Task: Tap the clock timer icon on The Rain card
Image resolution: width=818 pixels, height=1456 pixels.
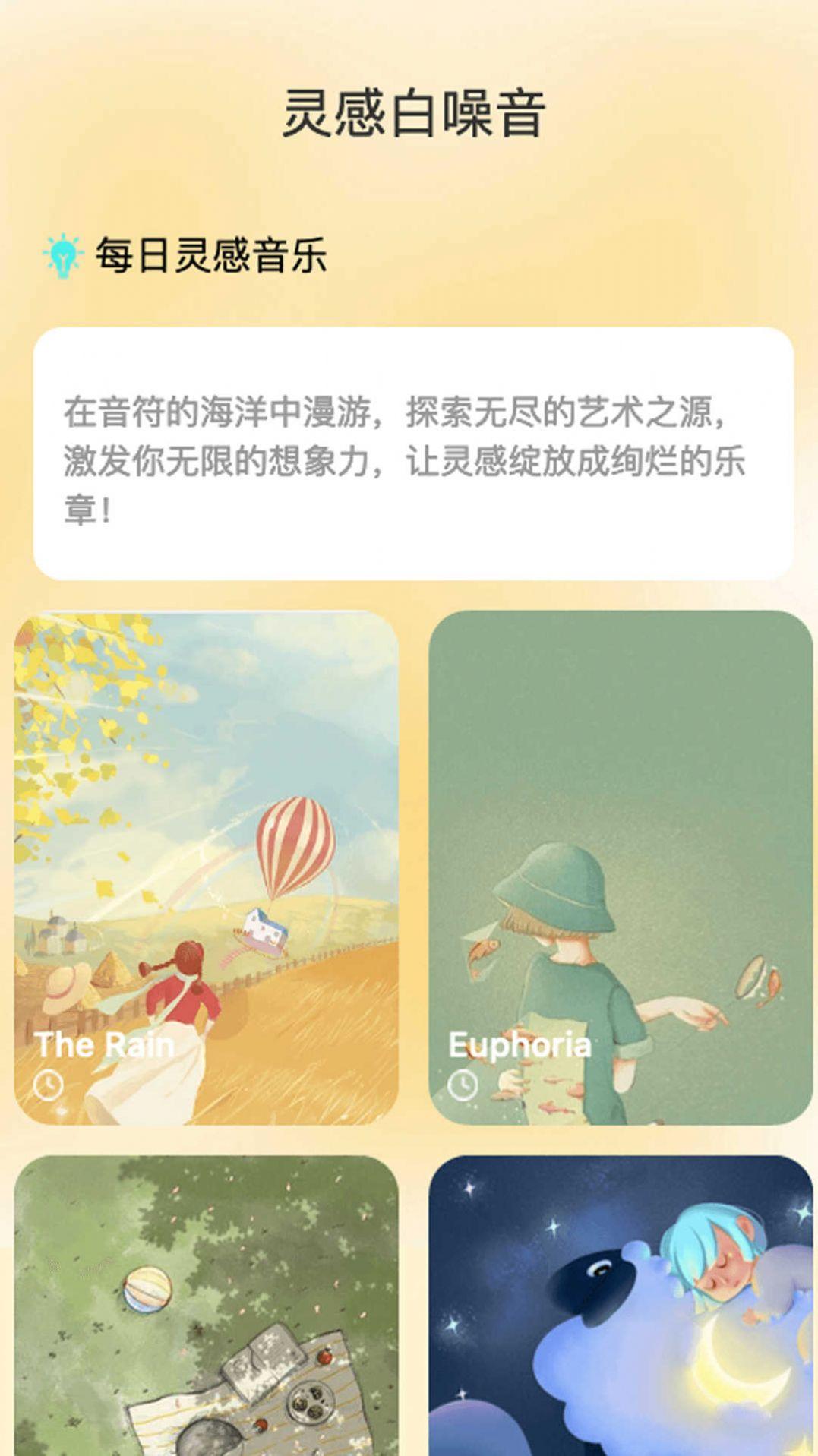Action: click(50, 1085)
